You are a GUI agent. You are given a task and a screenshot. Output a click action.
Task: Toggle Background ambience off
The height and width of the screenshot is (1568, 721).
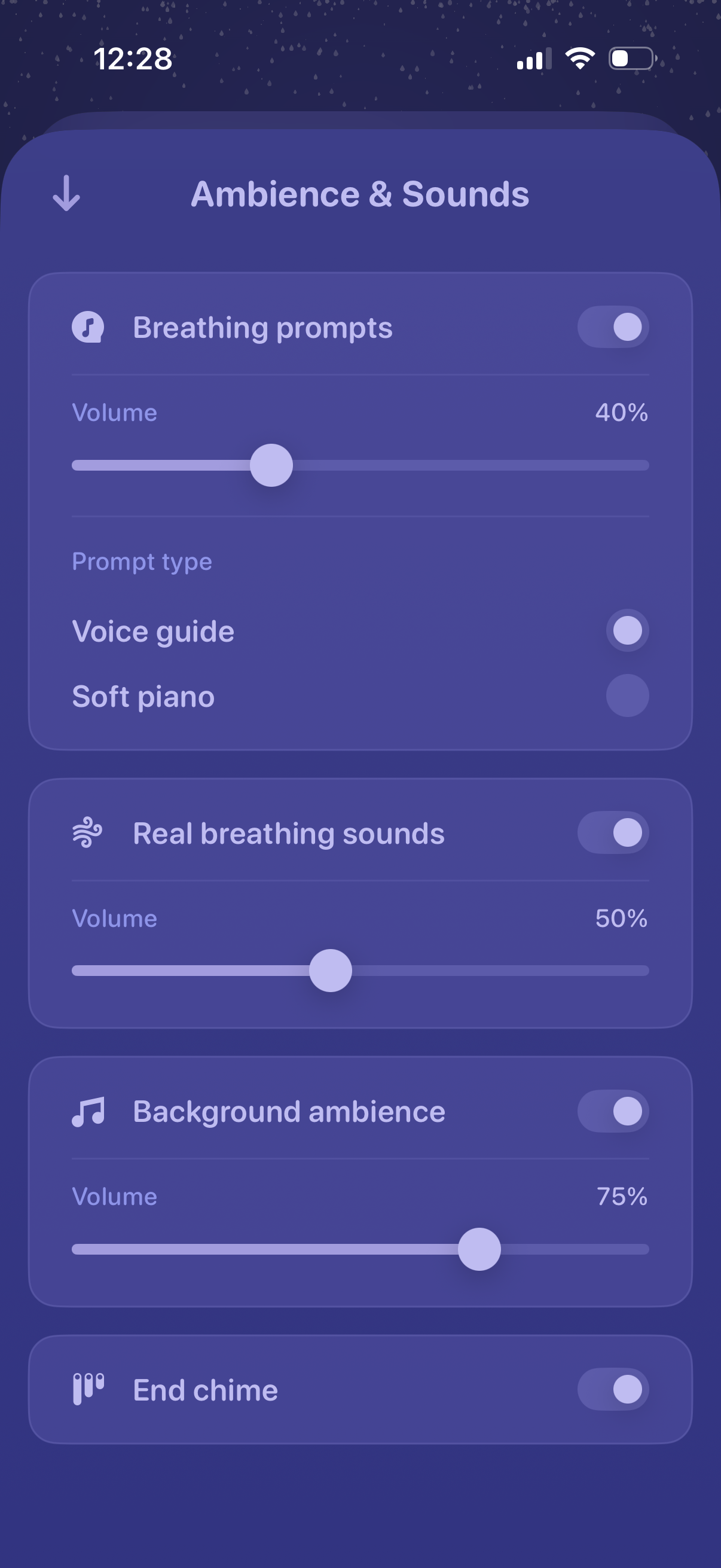(613, 1111)
